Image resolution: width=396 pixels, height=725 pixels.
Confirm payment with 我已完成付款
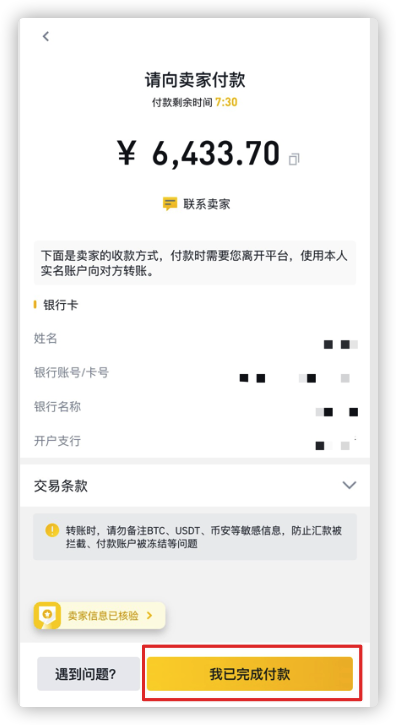click(x=250, y=674)
